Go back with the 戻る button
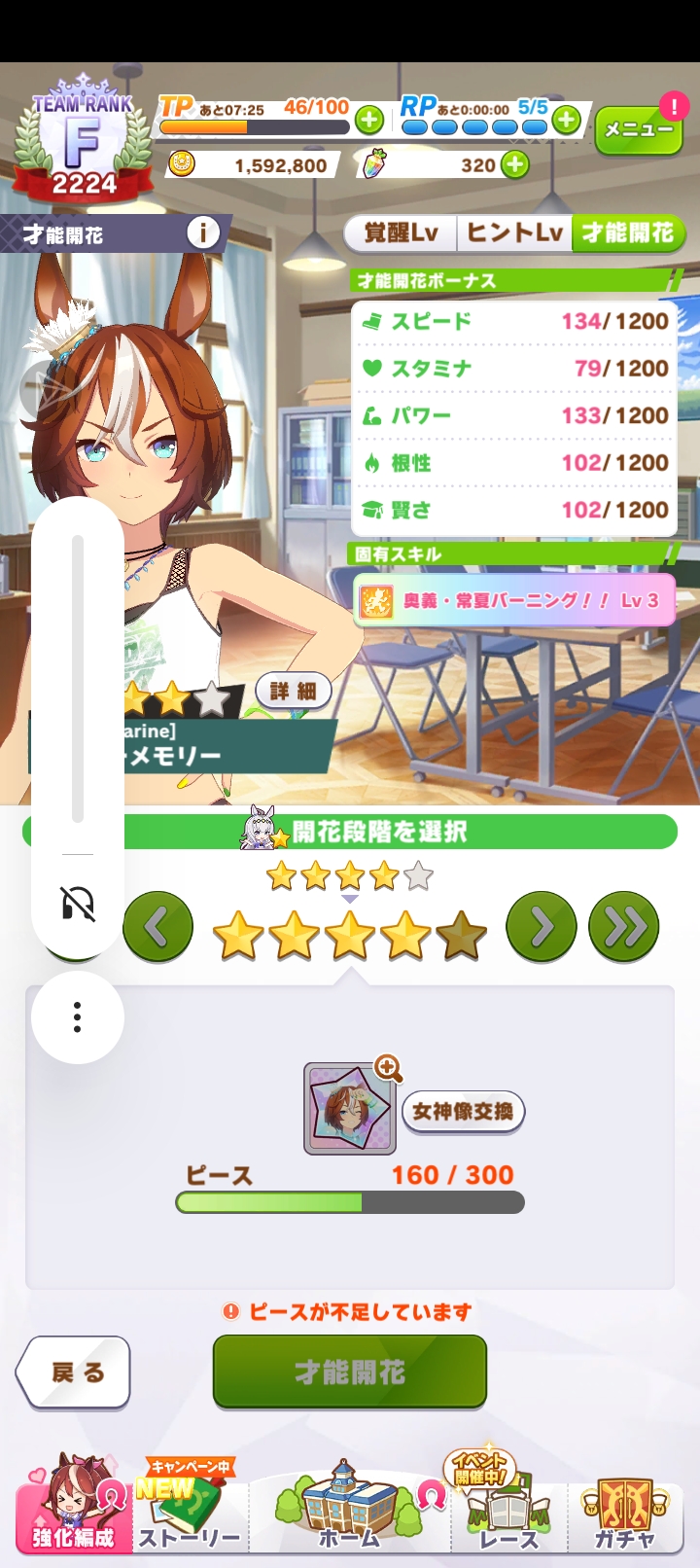Viewport: 700px width, 1568px height. [75, 1372]
